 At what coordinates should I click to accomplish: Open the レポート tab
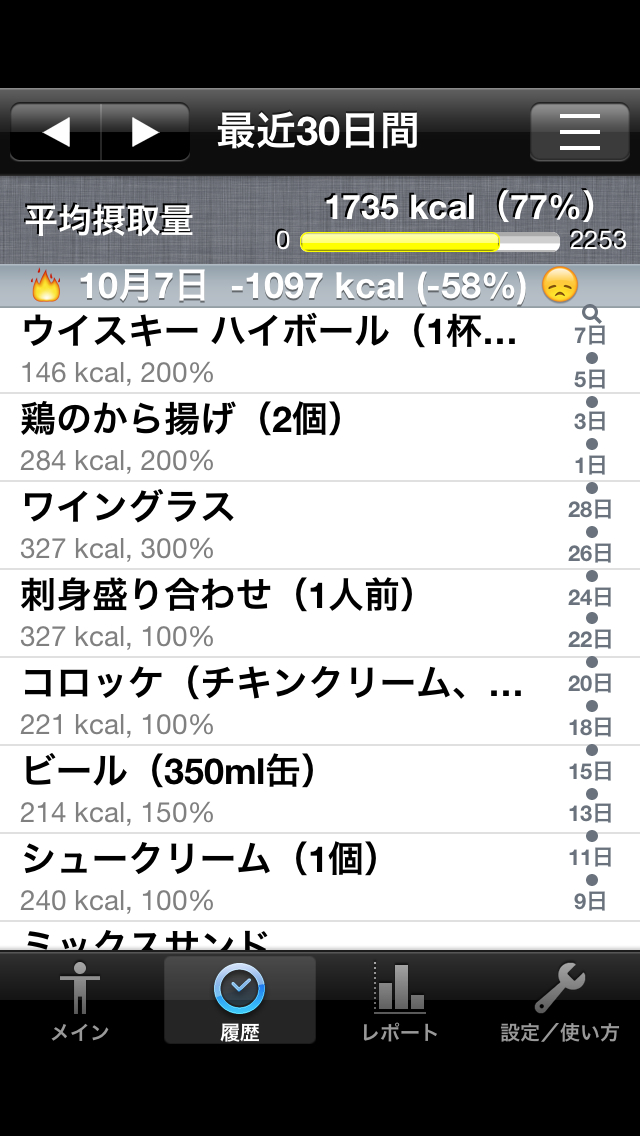coord(400,1000)
